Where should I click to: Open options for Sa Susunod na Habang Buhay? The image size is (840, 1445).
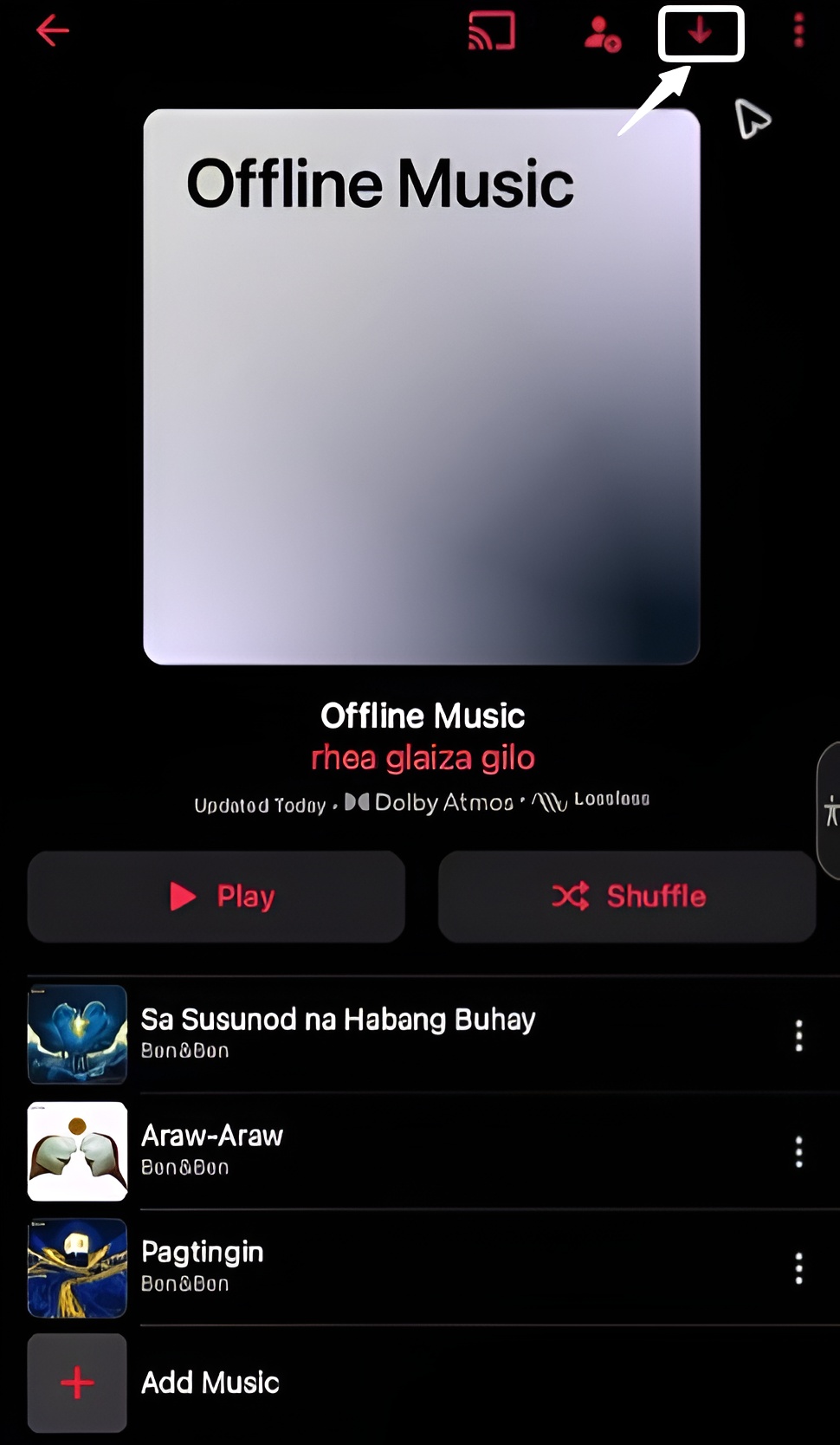tap(798, 1035)
